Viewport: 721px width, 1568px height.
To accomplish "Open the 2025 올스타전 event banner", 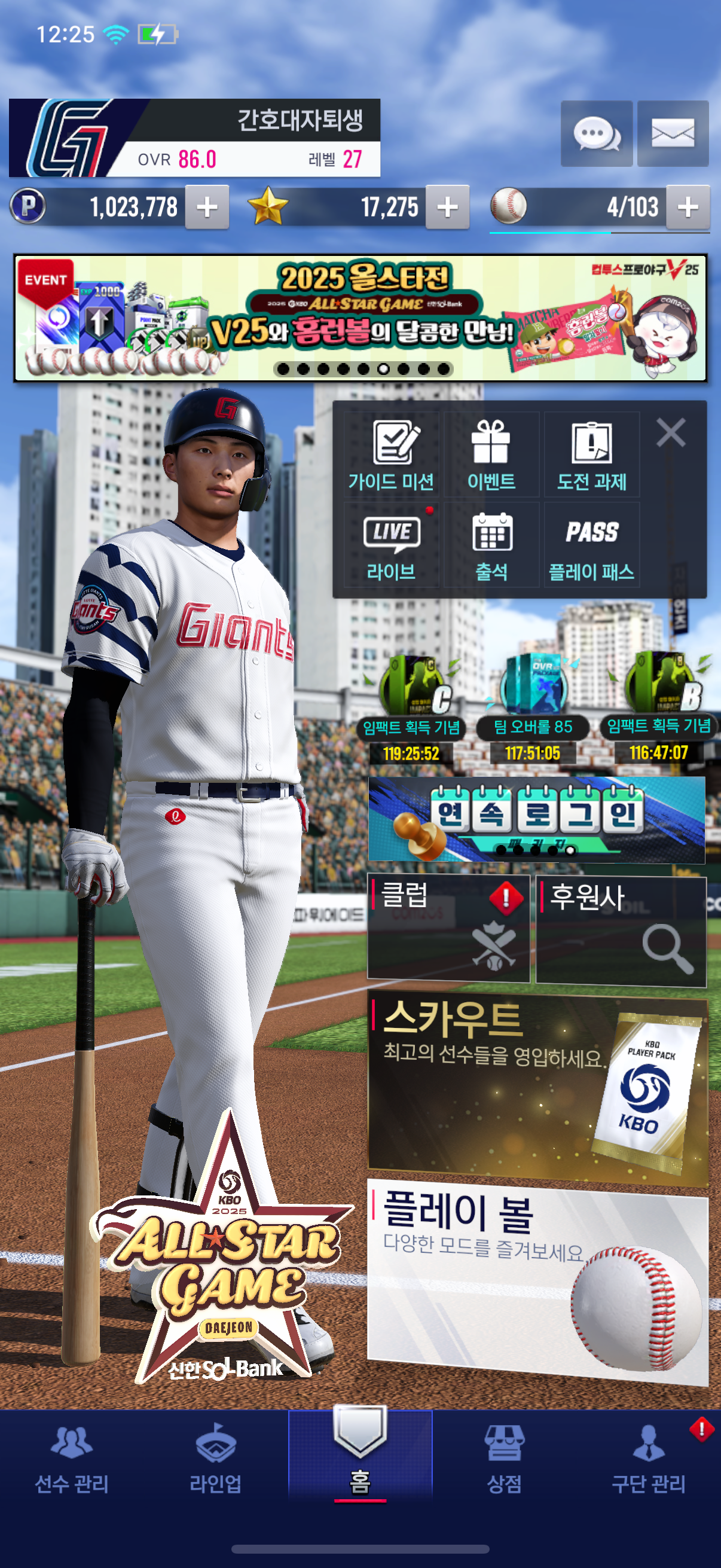I will tap(360, 318).
